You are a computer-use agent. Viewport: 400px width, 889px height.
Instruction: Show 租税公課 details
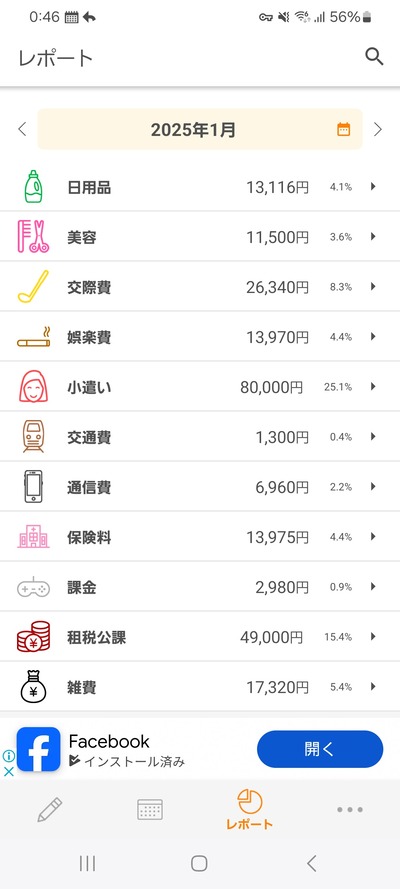click(200, 636)
